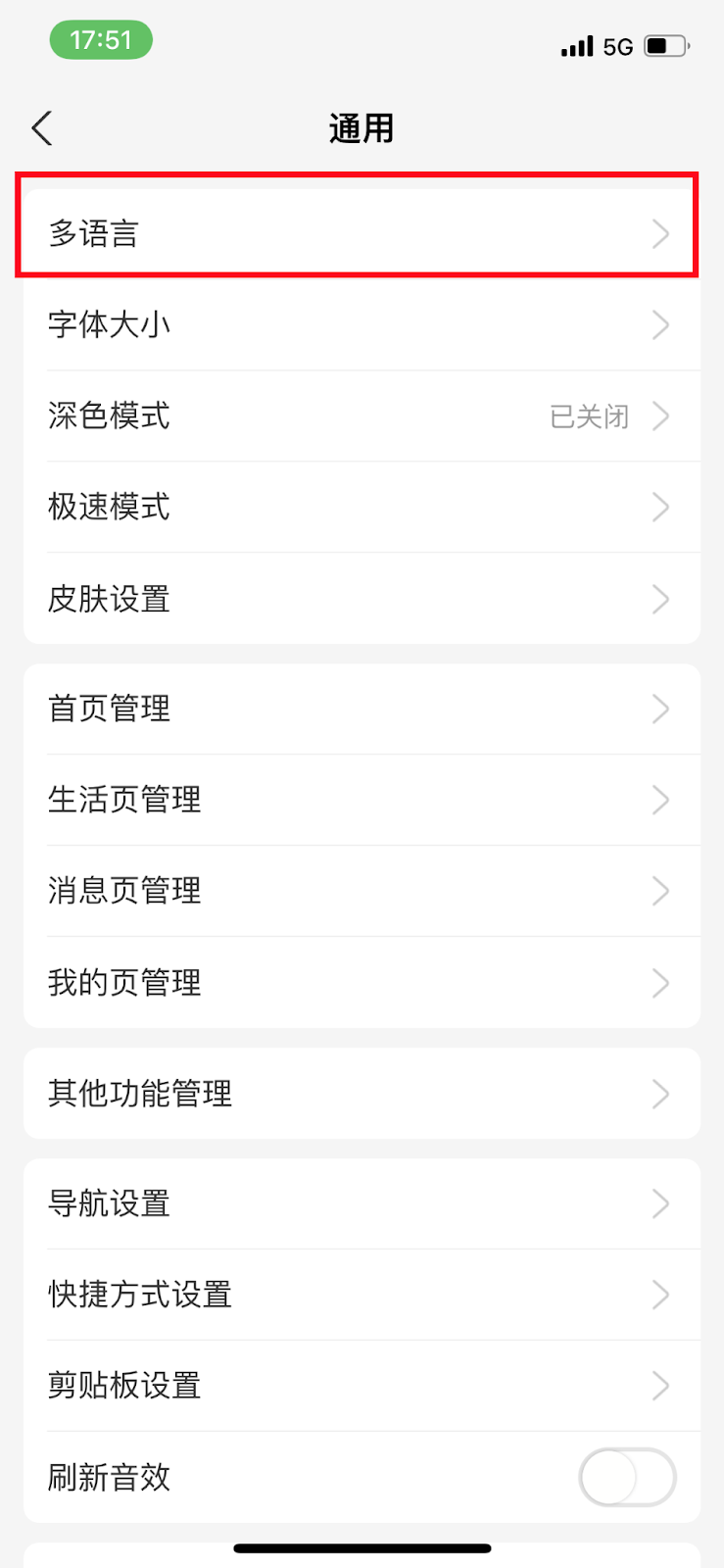Go back from the 通用 page

(42, 128)
